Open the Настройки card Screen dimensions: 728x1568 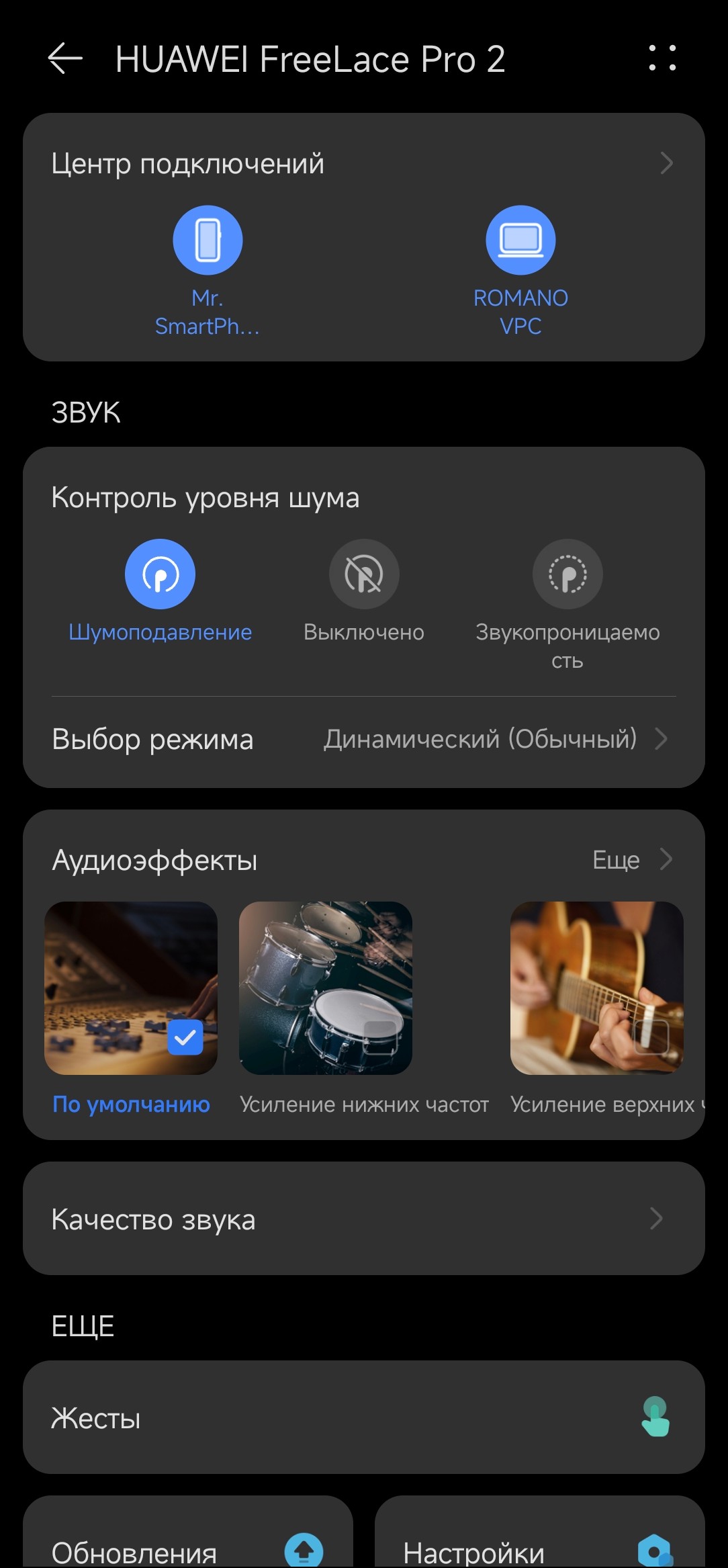539,1545
